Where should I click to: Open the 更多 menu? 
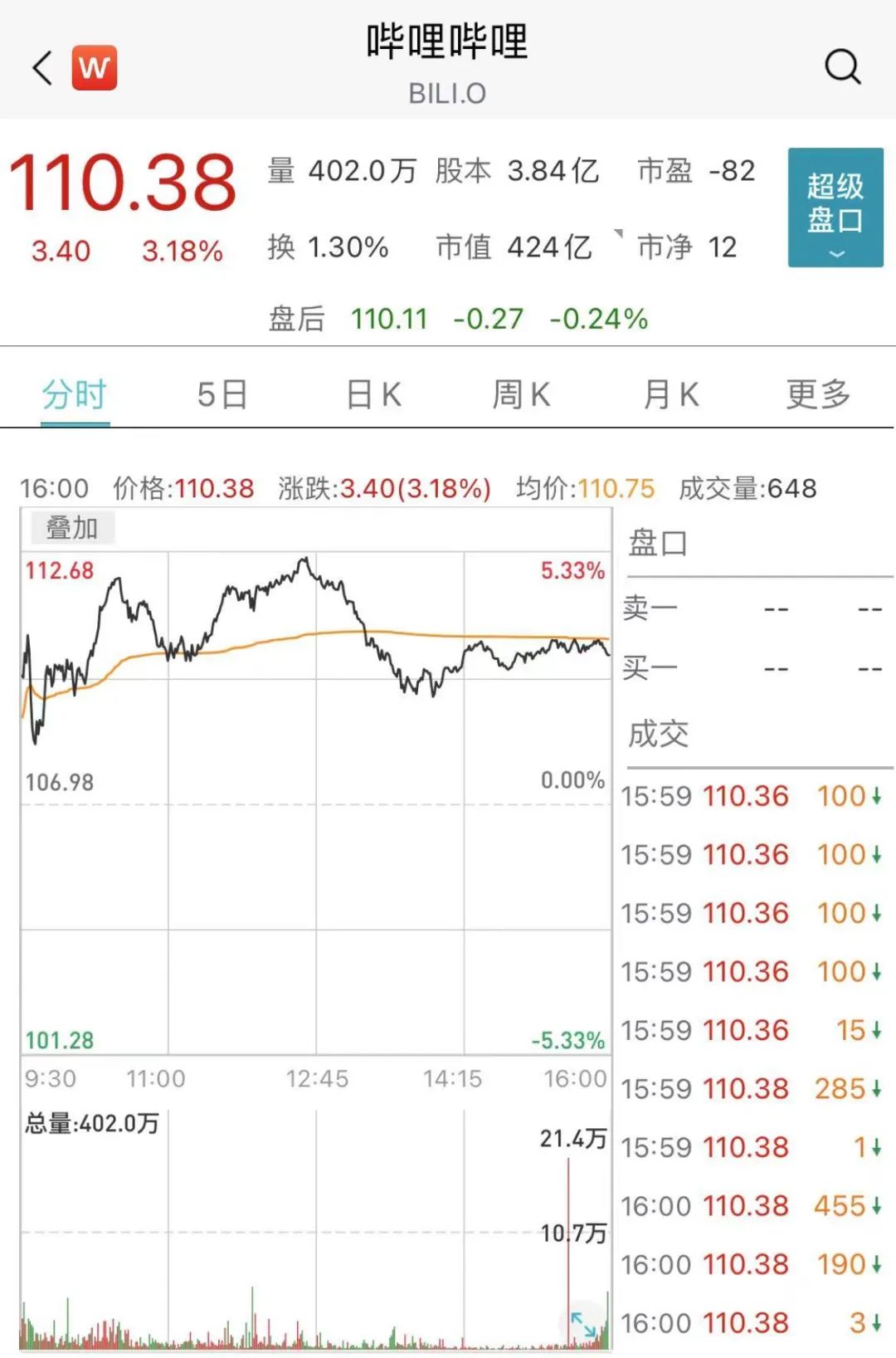pyautogui.click(x=817, y=394)
